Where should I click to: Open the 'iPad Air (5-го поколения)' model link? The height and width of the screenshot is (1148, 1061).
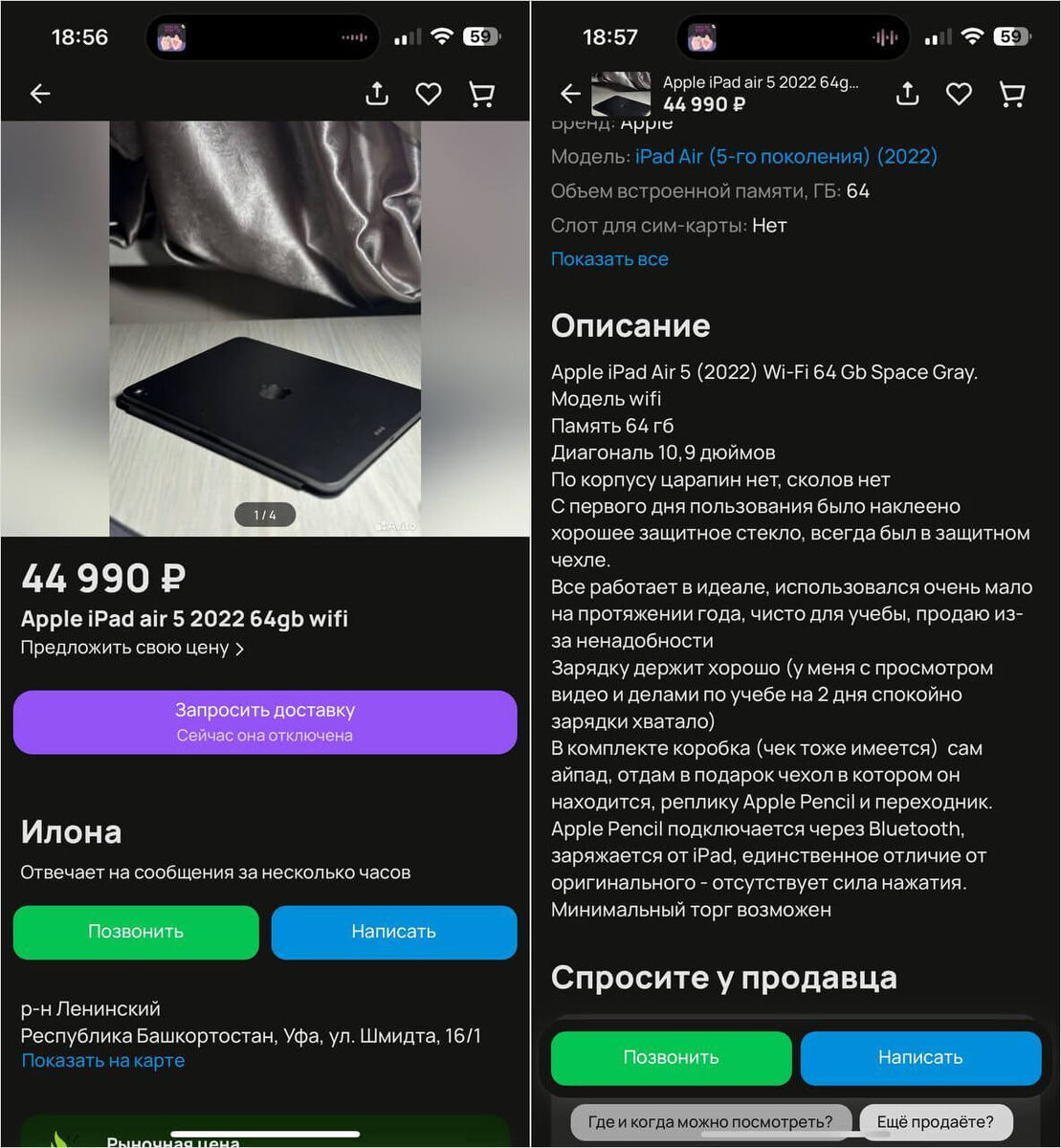[785, 156]
